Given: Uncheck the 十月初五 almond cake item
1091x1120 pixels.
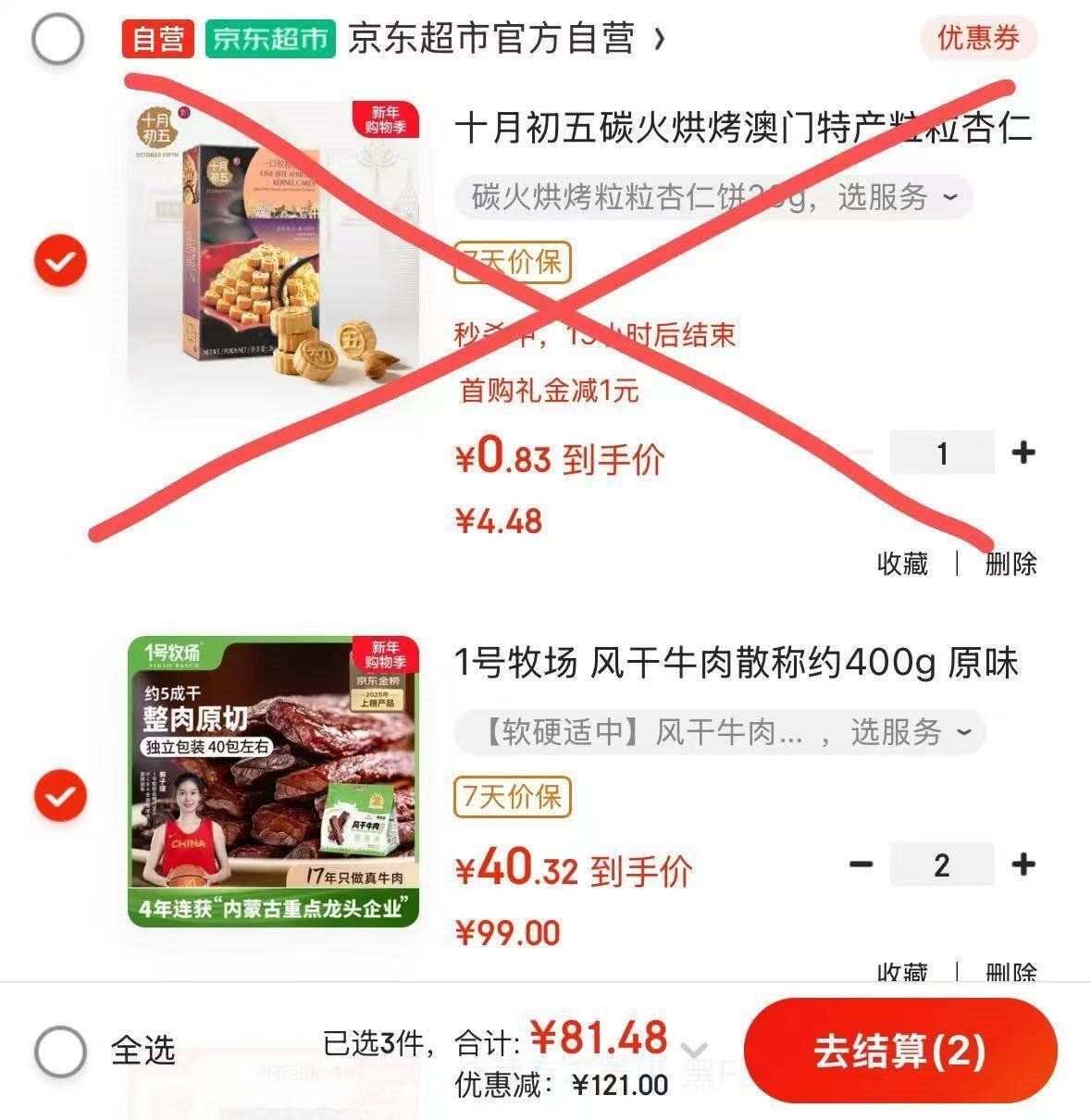Looking at the screenshot, I should tap(60, 262).
